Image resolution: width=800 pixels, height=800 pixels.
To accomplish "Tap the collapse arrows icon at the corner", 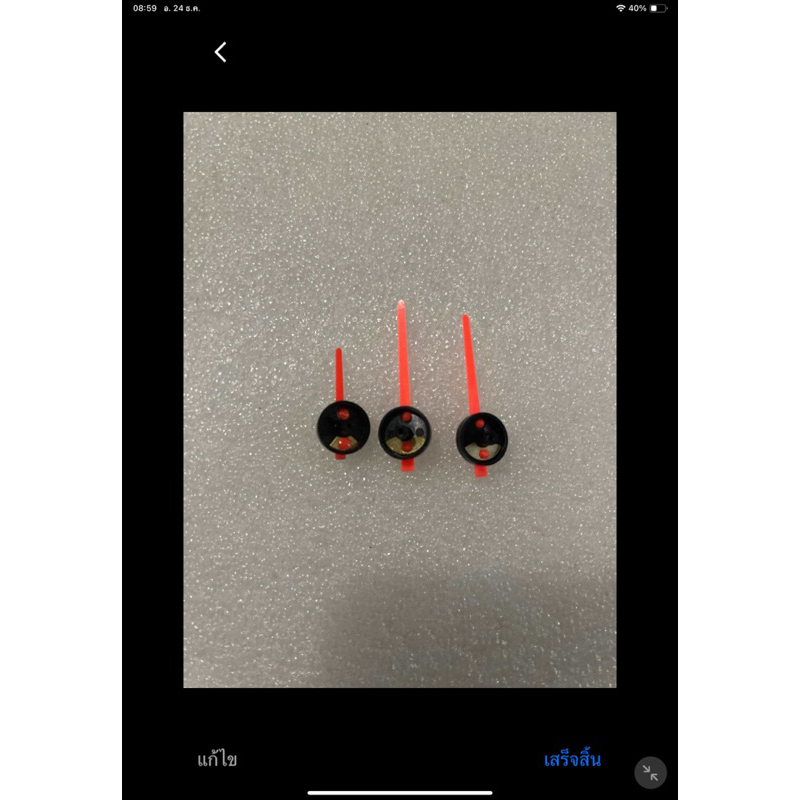I will (650, 773).
